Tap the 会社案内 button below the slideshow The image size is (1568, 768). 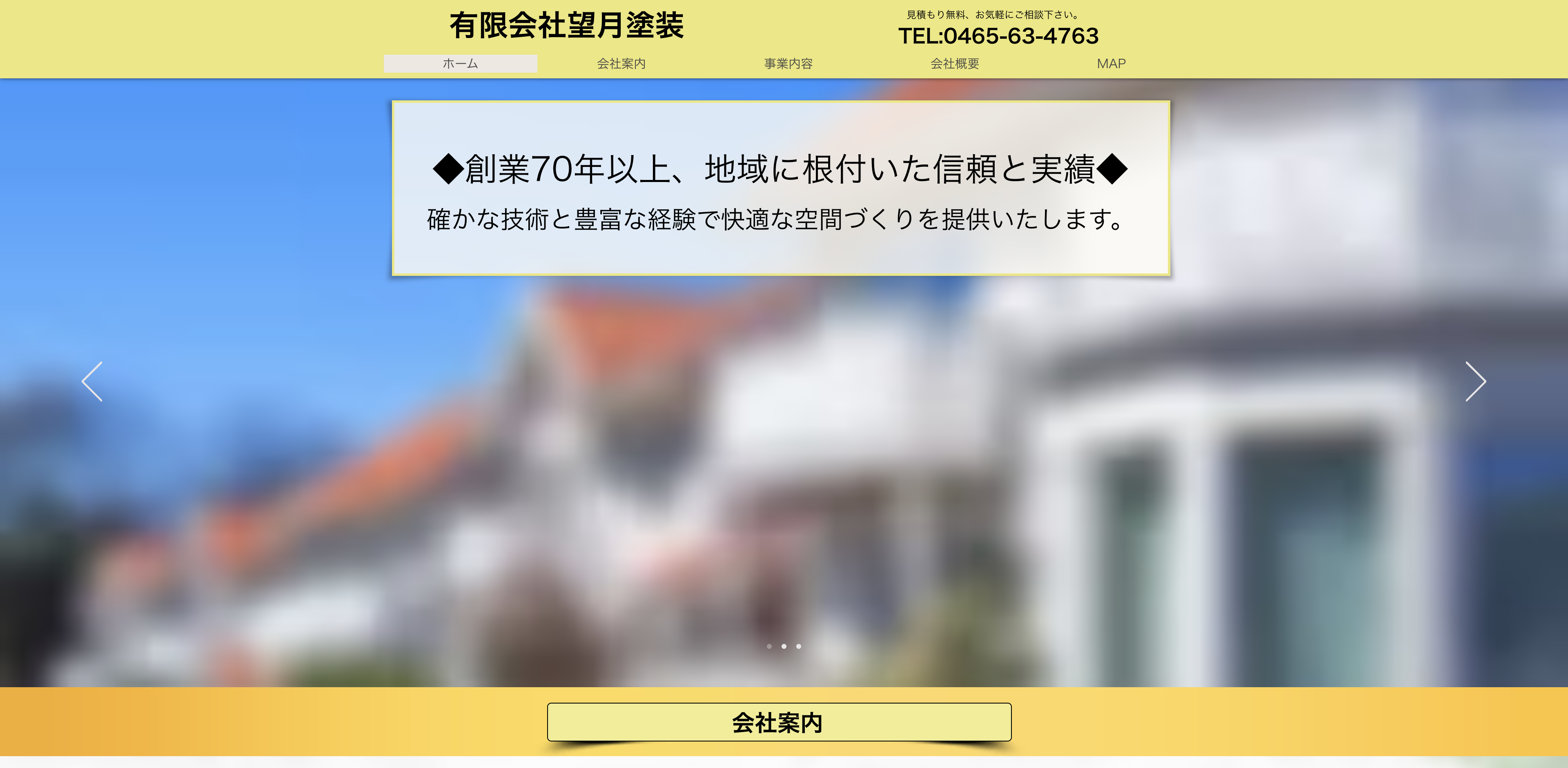click(x=779, y=722)
